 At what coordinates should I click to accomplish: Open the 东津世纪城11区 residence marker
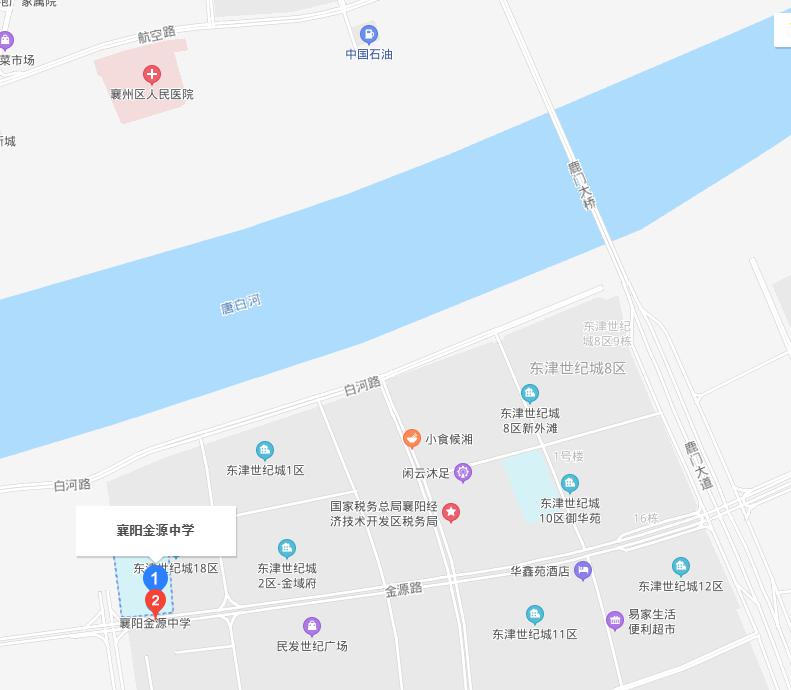535,614
